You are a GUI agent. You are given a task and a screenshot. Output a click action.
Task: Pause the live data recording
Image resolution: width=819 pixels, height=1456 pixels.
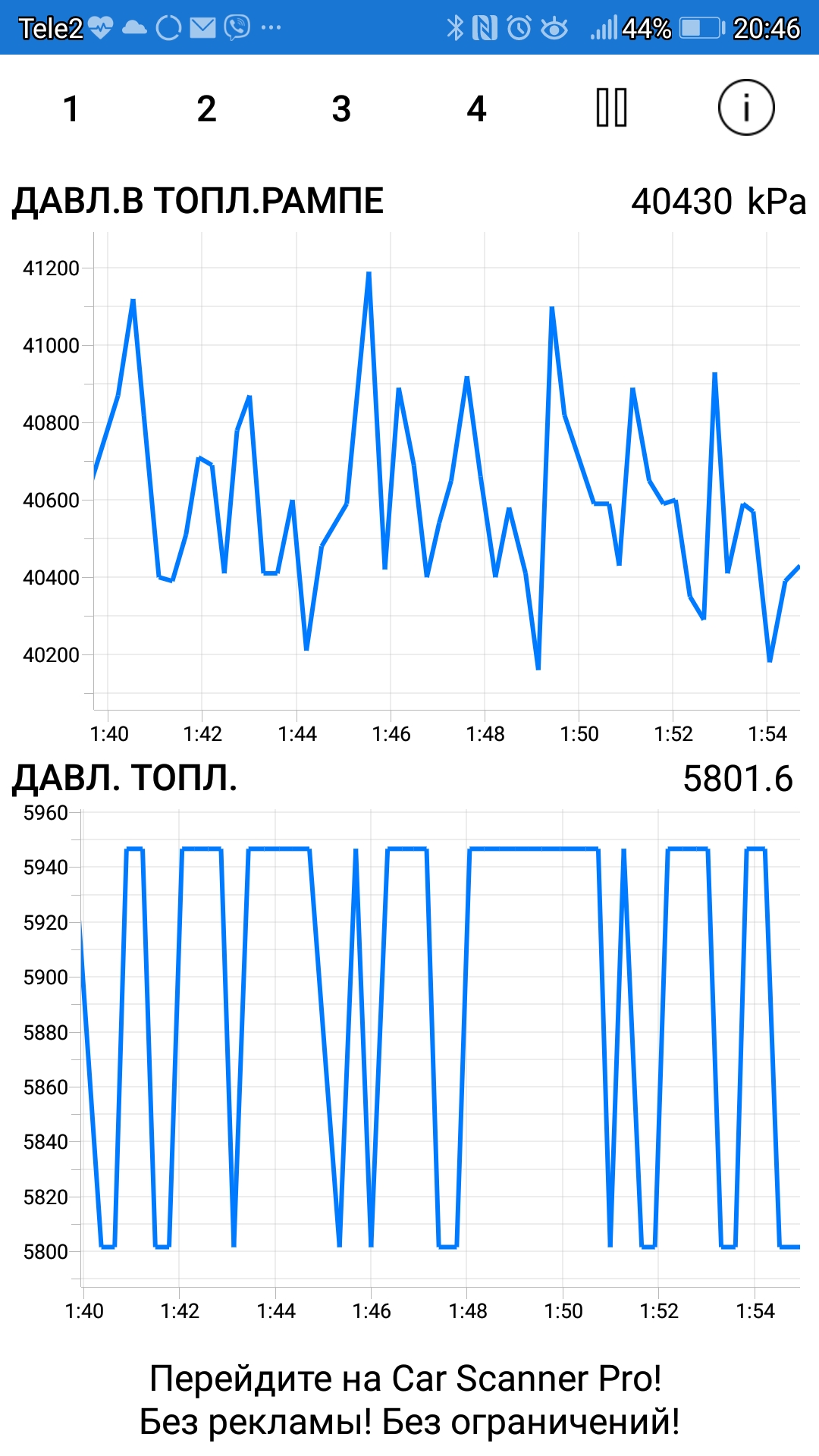pos(611,108)
